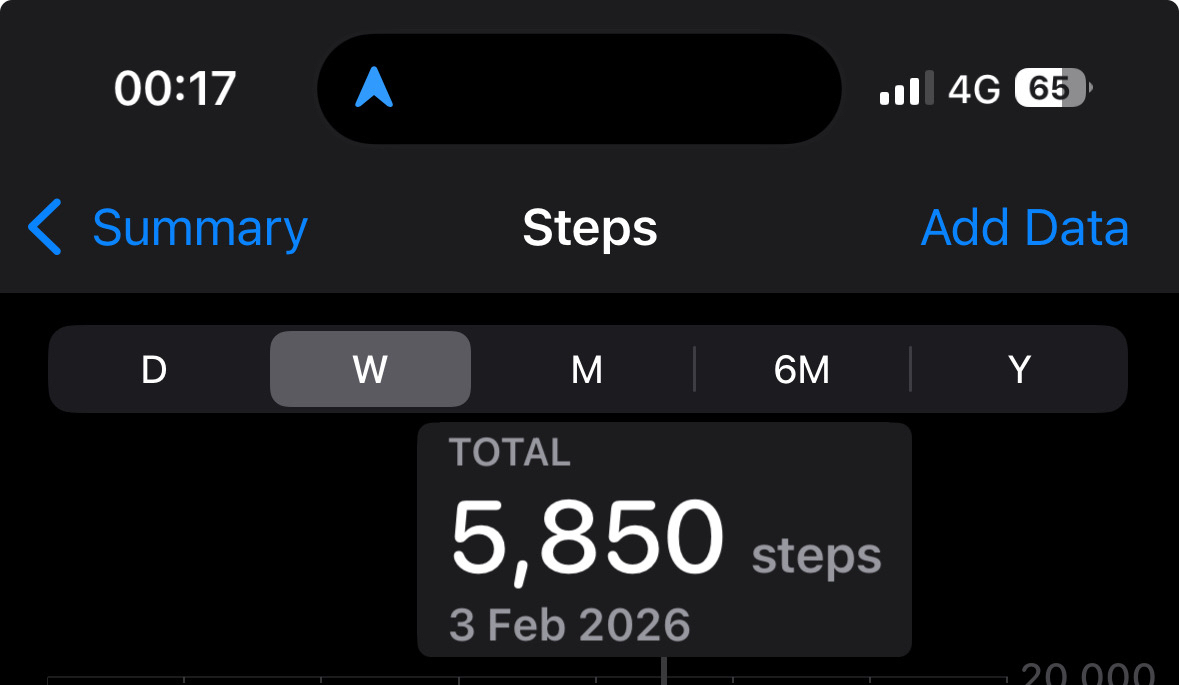Screen dimensions: 1179x685
Task: Go back to Summary
Action: 168,228
